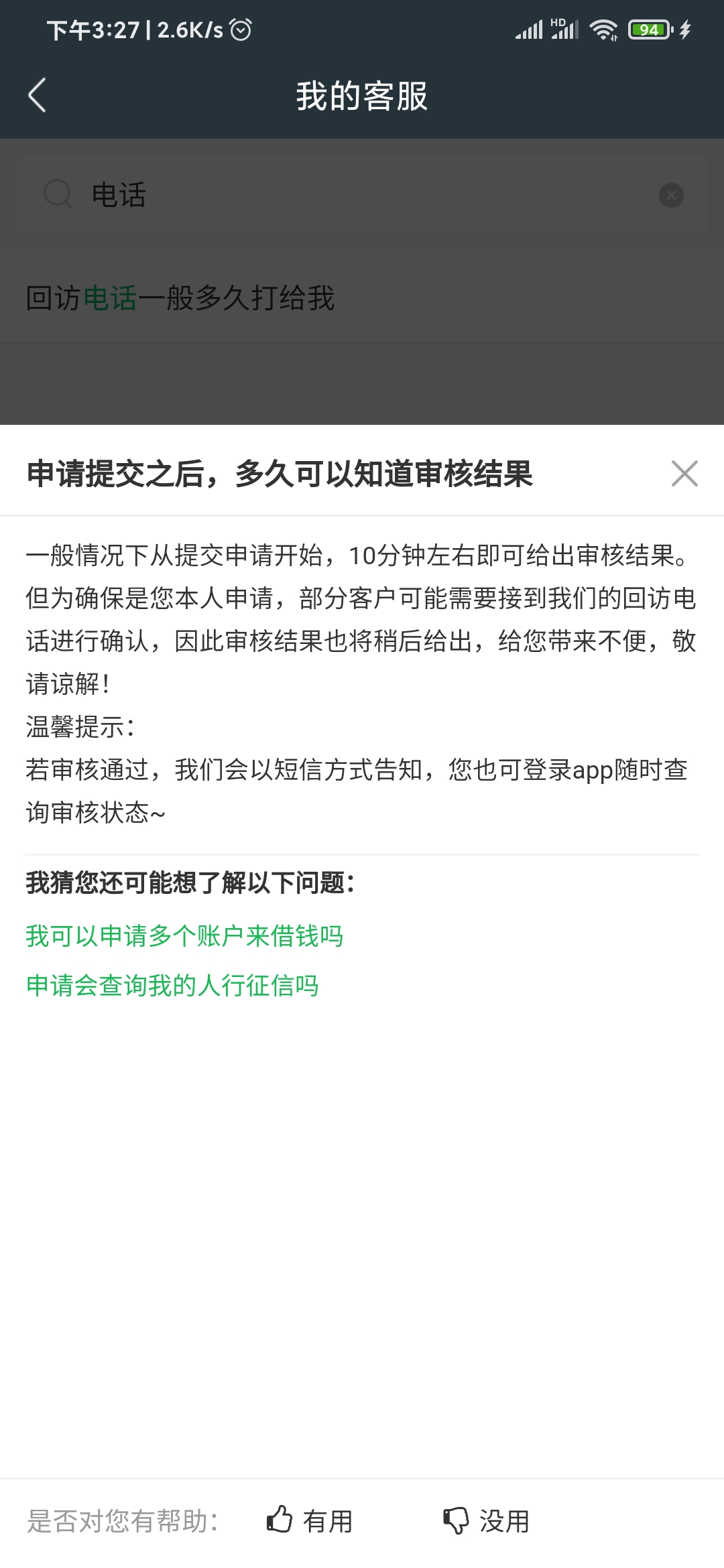Go back from 我的客服 page
The width and height of the screenshot is (724, 1568).
[x=38, y=95]
